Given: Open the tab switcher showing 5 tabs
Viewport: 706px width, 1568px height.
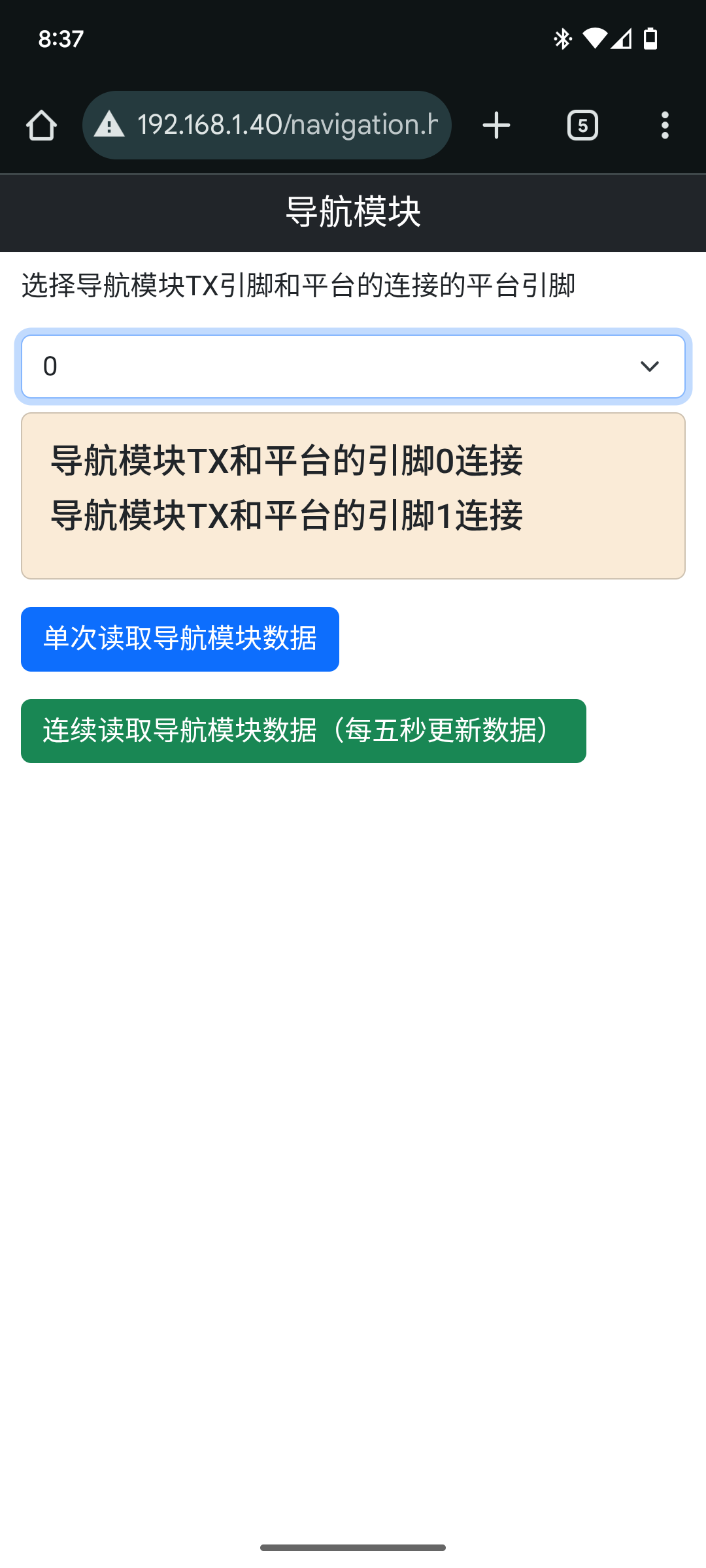Looking at the screenshot, I should tap(582, 125).
